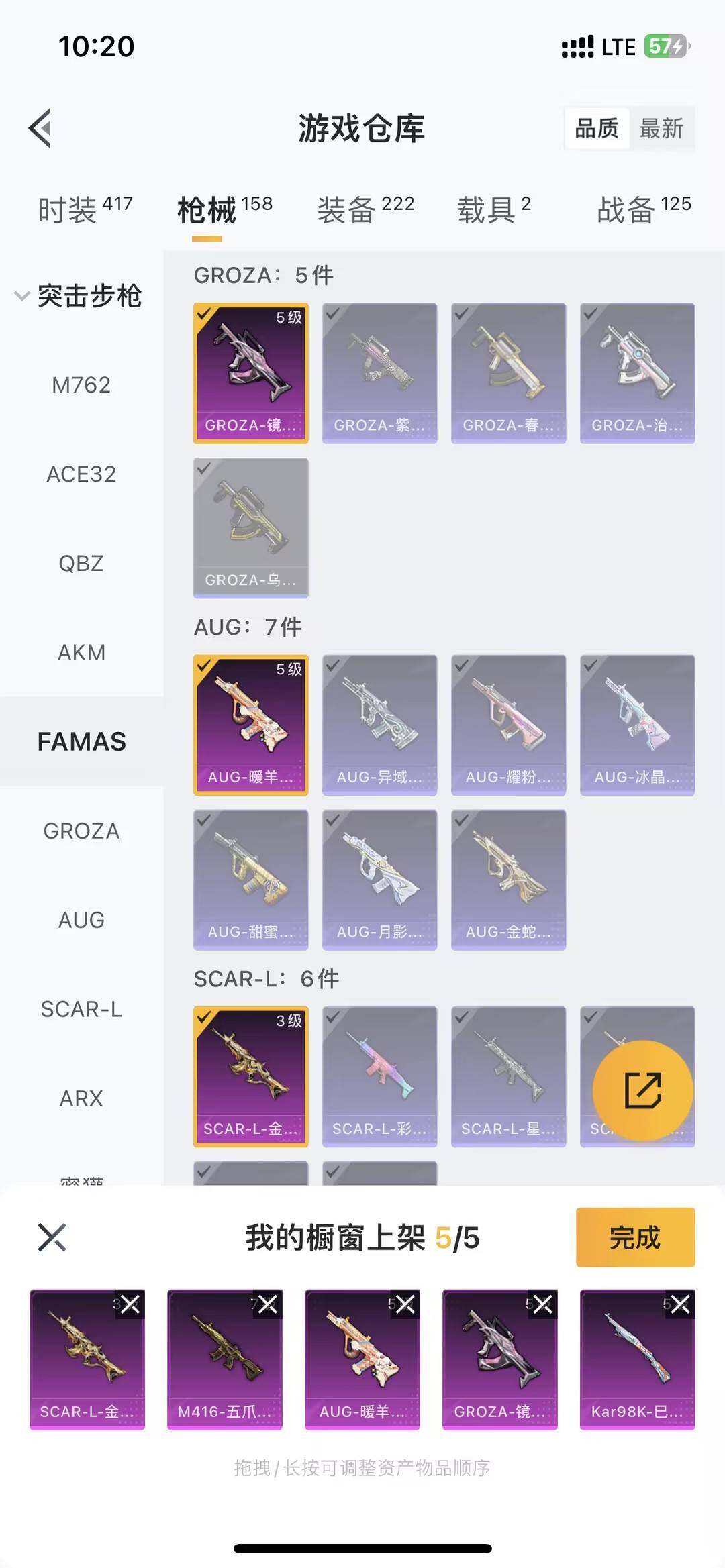Remove Kar98K from the showcase

coord(680,1304)
